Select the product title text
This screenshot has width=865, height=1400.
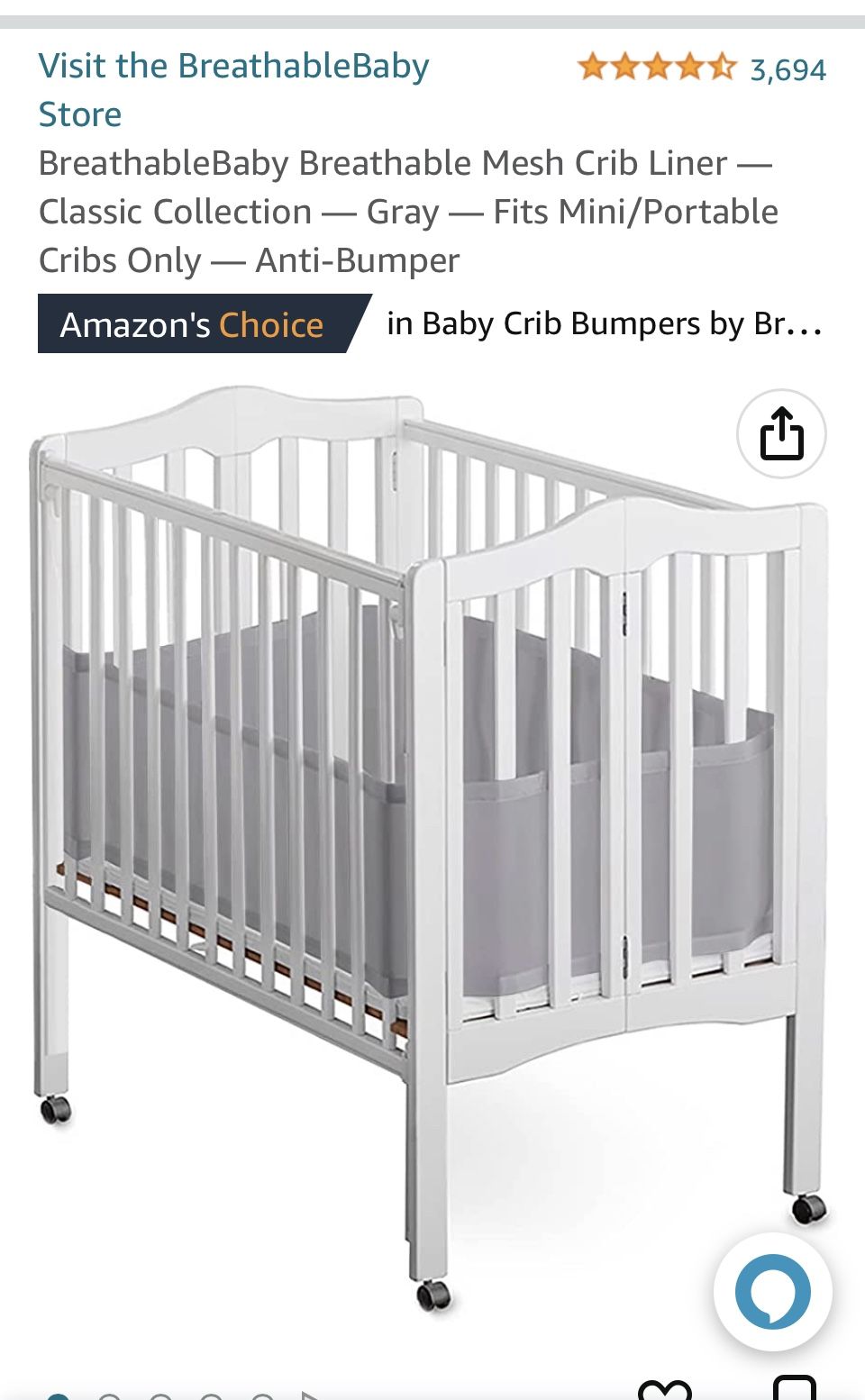pyautogui.click(x=405, y=210)
